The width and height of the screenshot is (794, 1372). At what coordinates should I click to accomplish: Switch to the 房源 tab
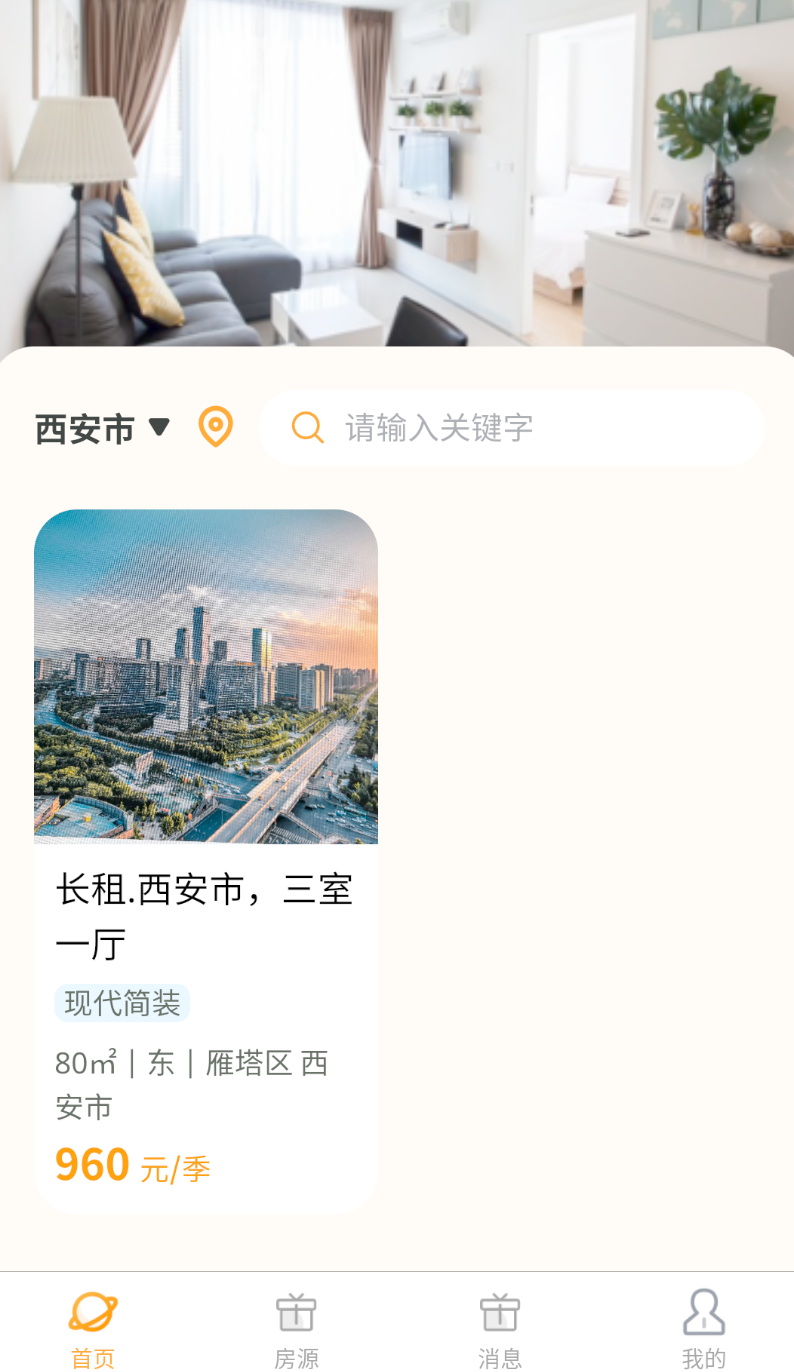pyautogui.click(x=296, y=1326)
